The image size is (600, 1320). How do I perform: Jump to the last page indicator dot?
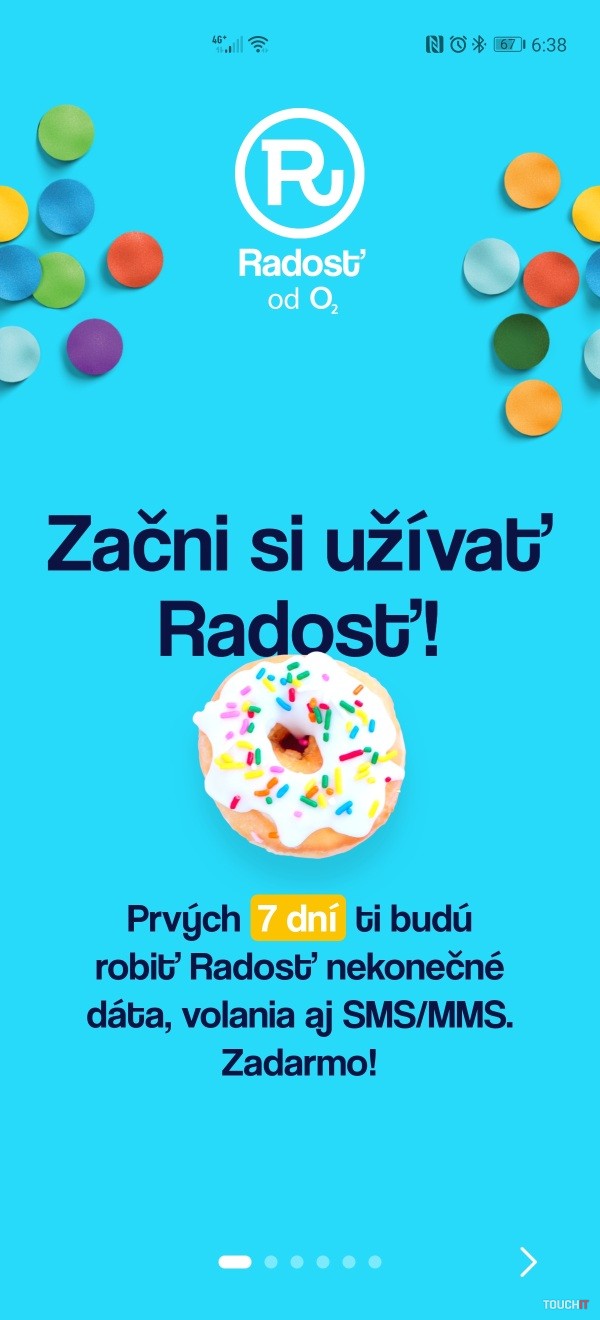375,1262
